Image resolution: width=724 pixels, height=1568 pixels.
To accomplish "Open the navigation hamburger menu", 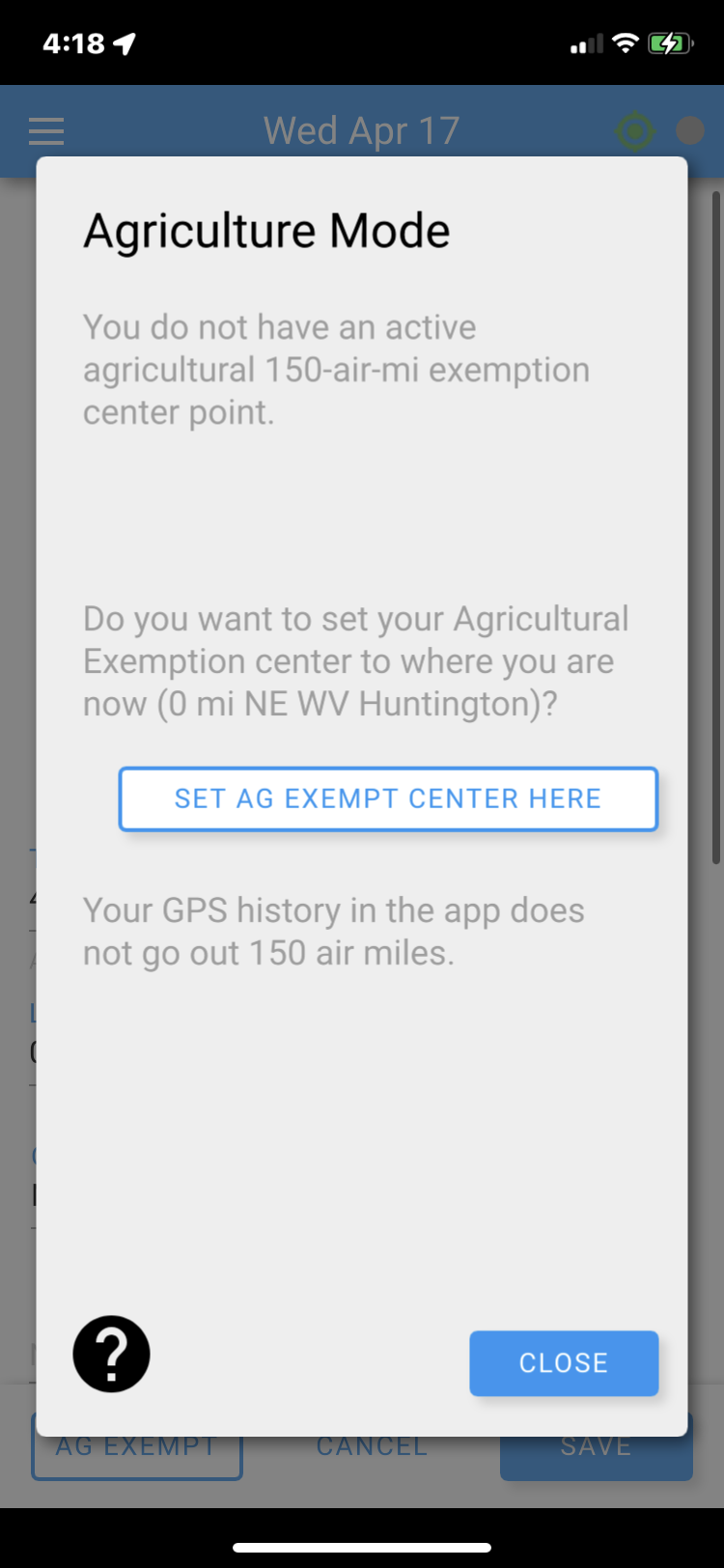I will [45, 131].
